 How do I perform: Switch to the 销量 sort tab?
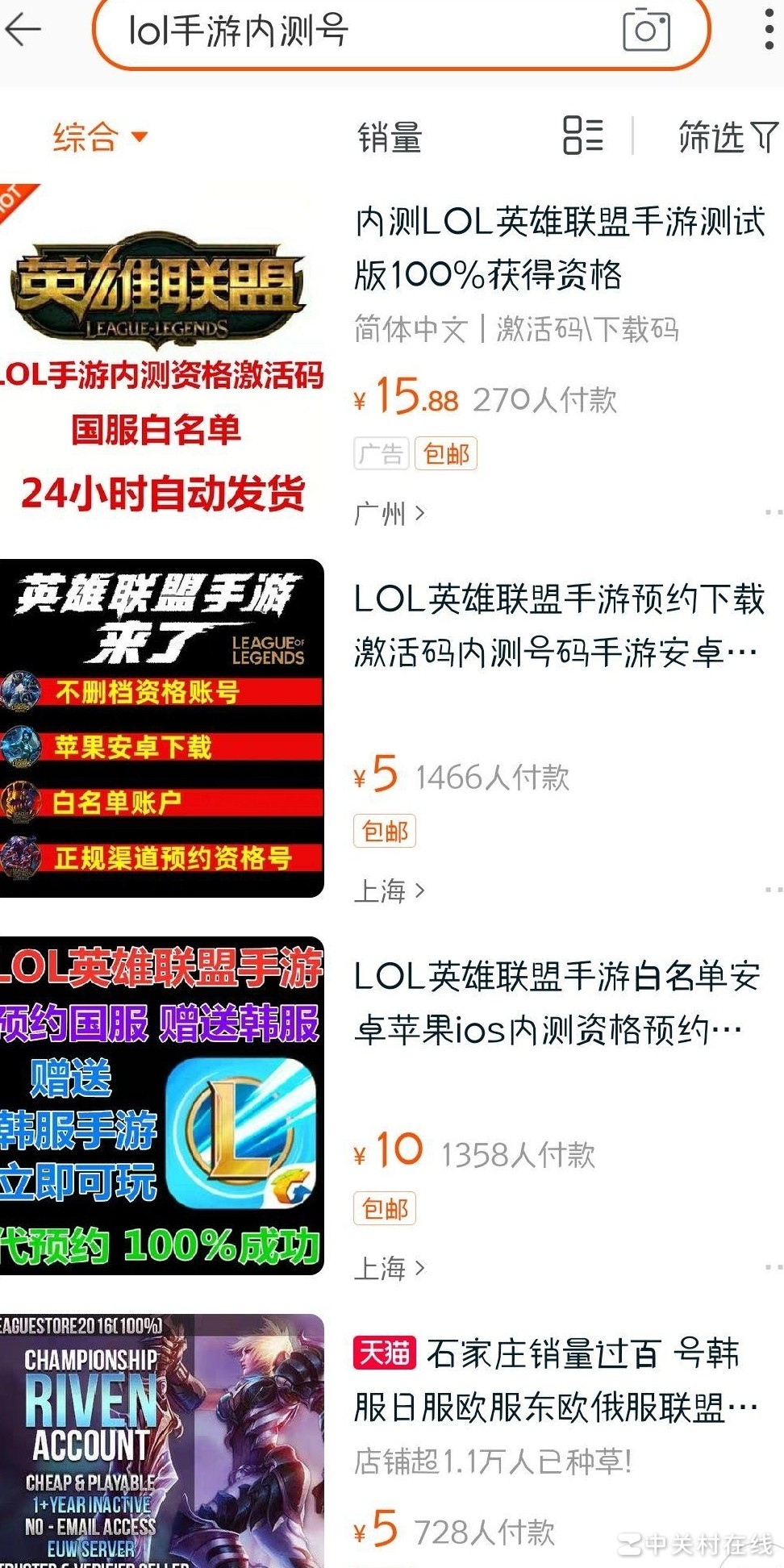389,139
